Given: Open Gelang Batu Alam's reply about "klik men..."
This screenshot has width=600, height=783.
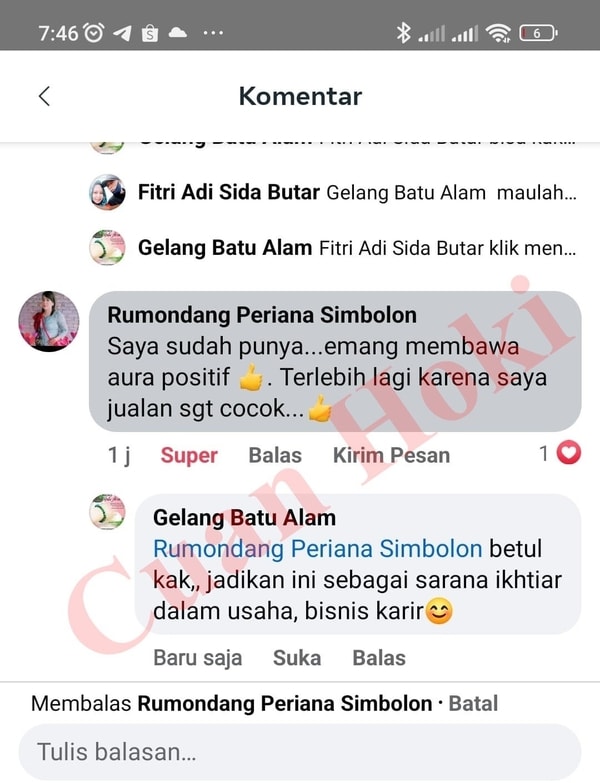Looking at the screenshot, I should pos(355,247).
